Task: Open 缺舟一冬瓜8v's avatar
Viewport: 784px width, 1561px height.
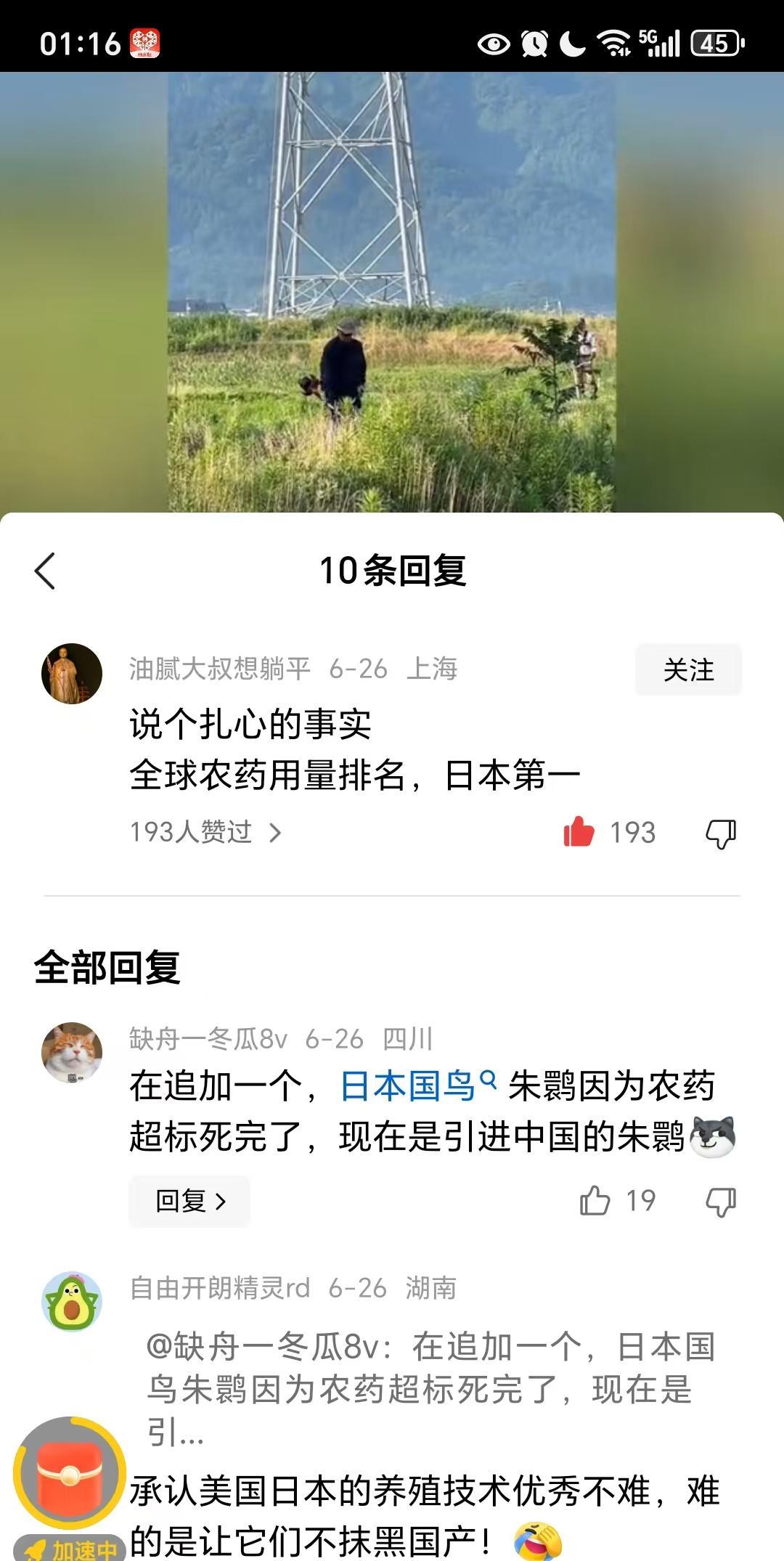Action: tap(71, 1053)
